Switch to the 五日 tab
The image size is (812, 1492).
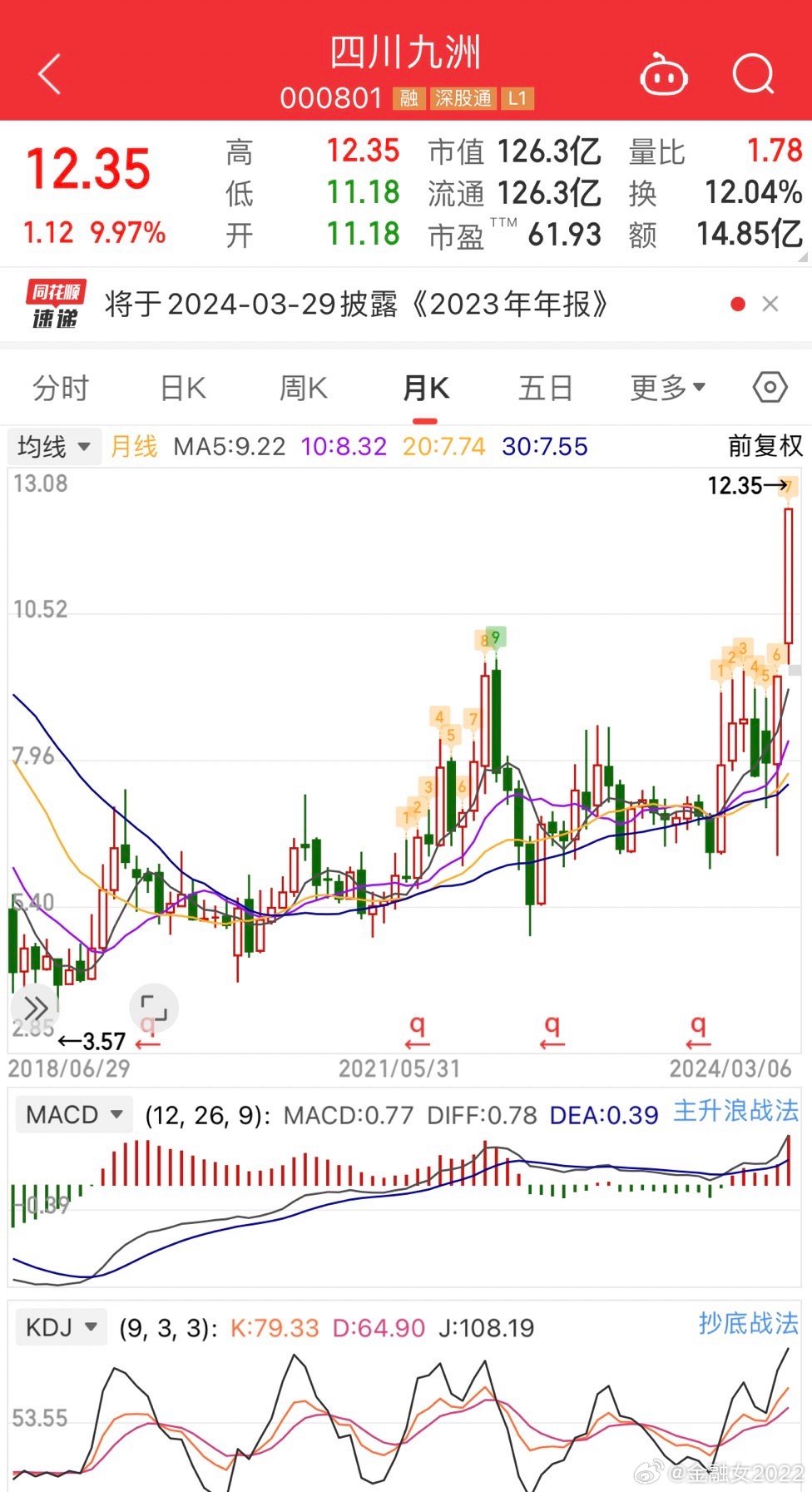click(546, 388)
